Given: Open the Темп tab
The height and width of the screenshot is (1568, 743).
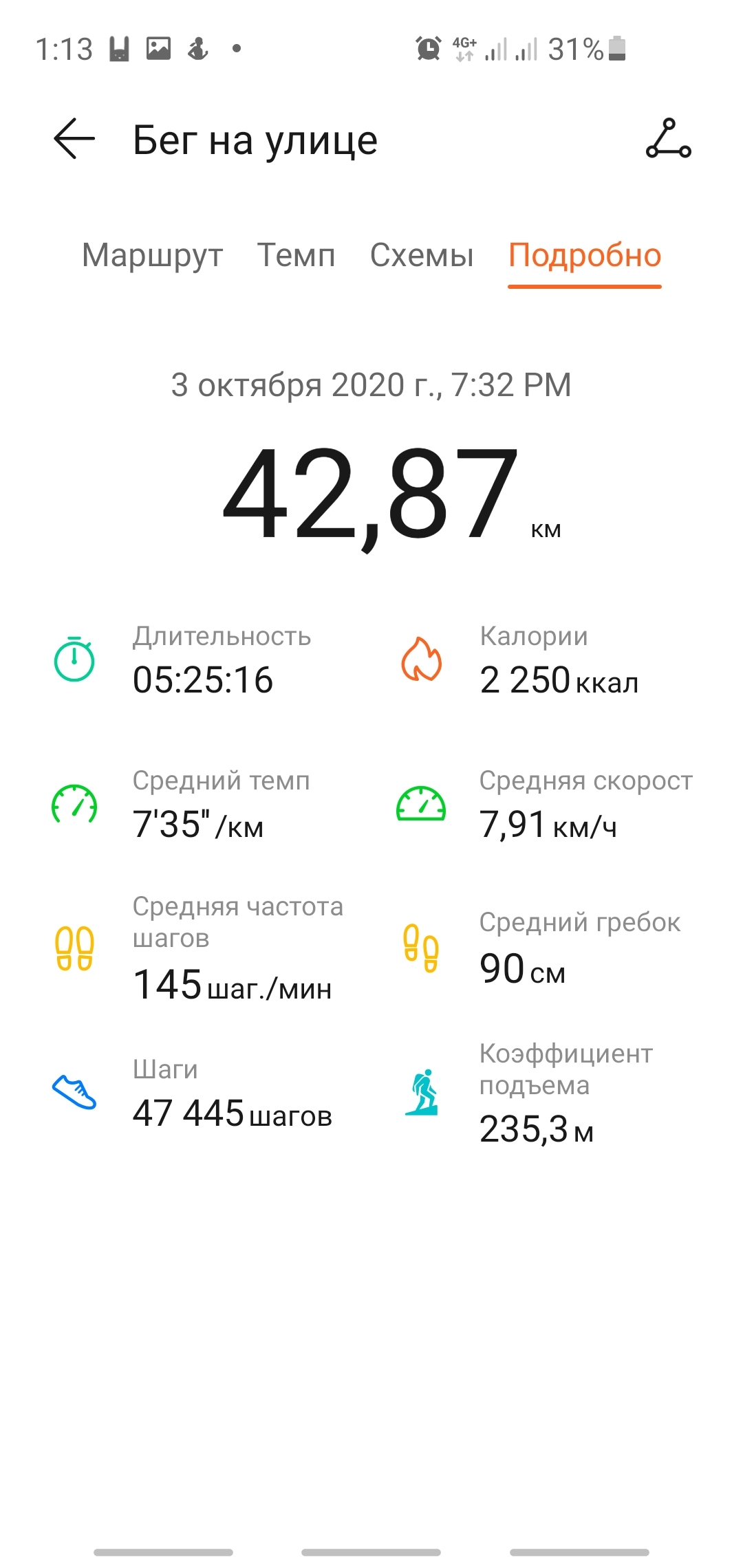Looking at the screenshot, I should pyautogui.click(x=296, y=256).
